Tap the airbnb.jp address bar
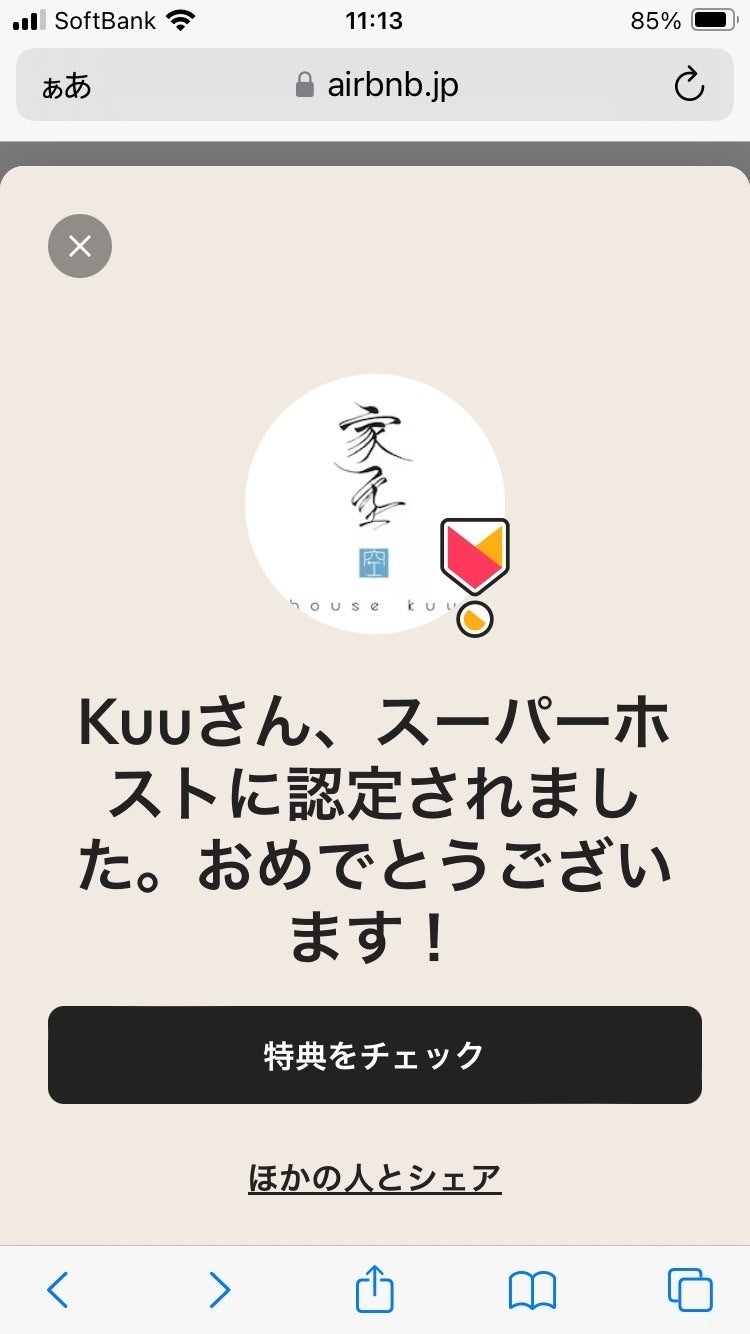Image resolution: width=750 pixels, height=1334 pixels. coord(378,86)
